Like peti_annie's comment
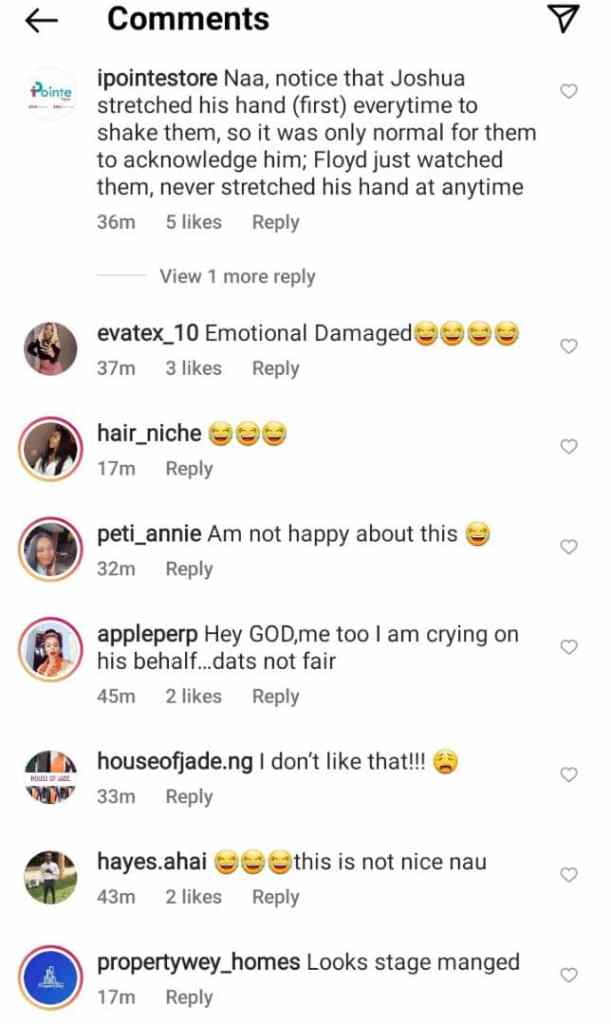The width and height of the screenshot is (611, 1024). 568,547
